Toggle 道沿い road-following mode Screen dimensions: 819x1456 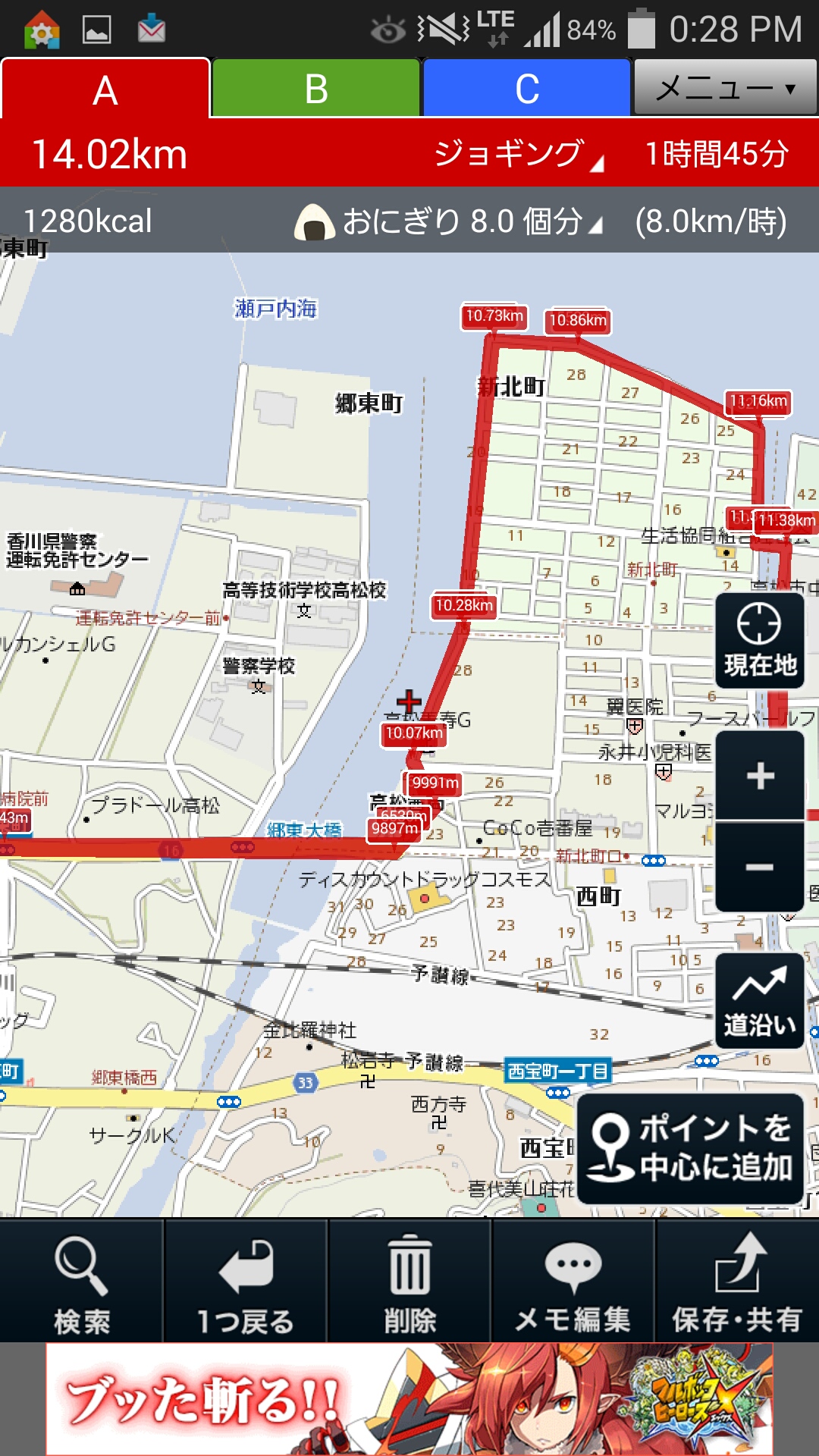point(759,1001)
